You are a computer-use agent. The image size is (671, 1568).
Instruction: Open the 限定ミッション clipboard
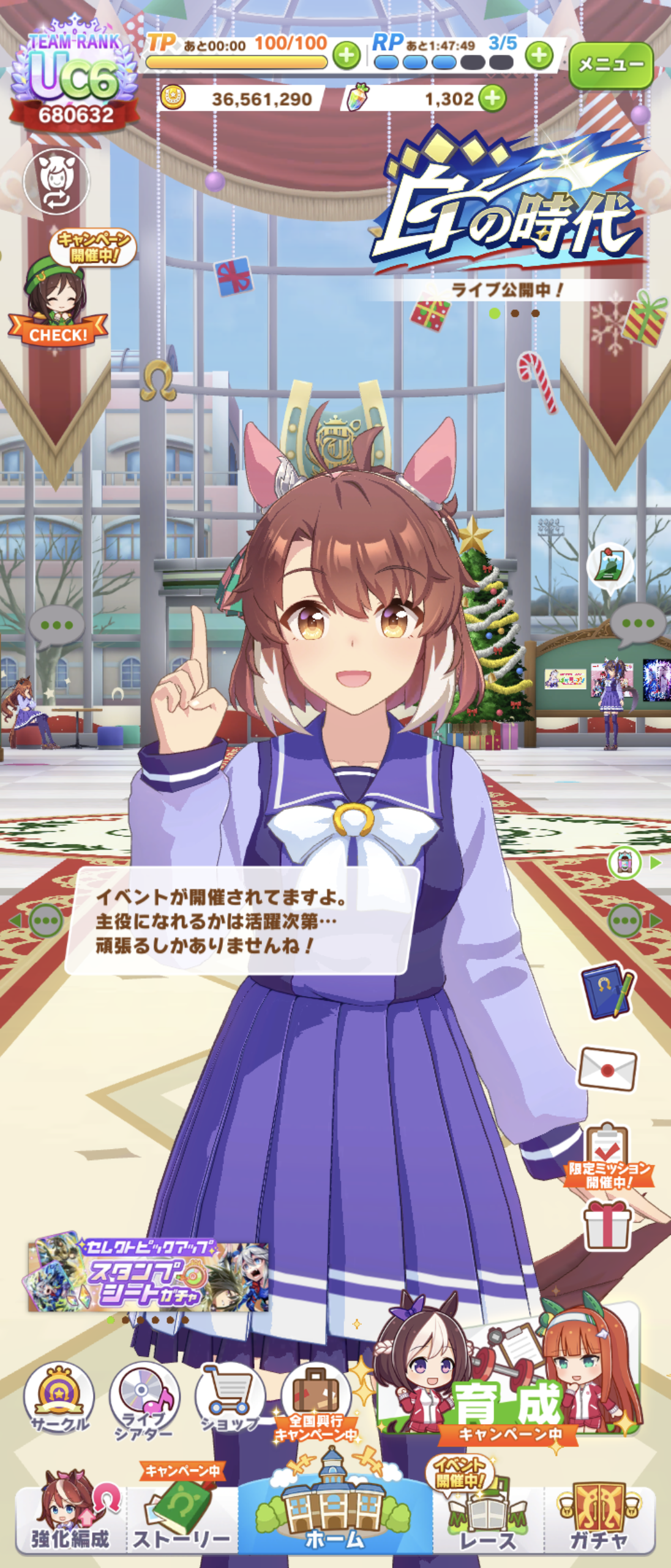coord(608,1155)
